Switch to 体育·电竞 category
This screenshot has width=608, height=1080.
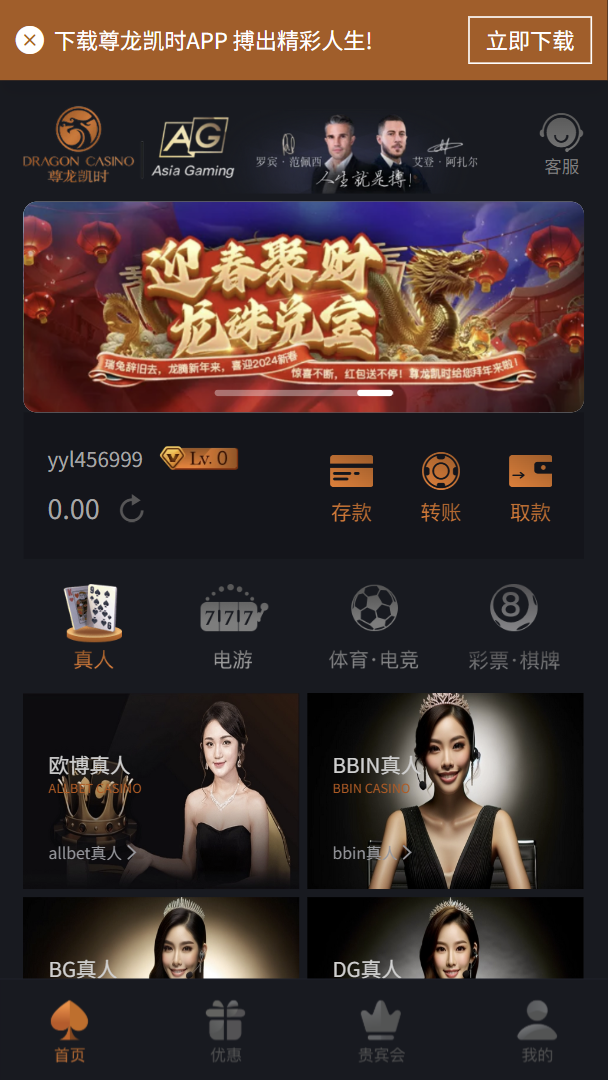[x=374, y=627]
